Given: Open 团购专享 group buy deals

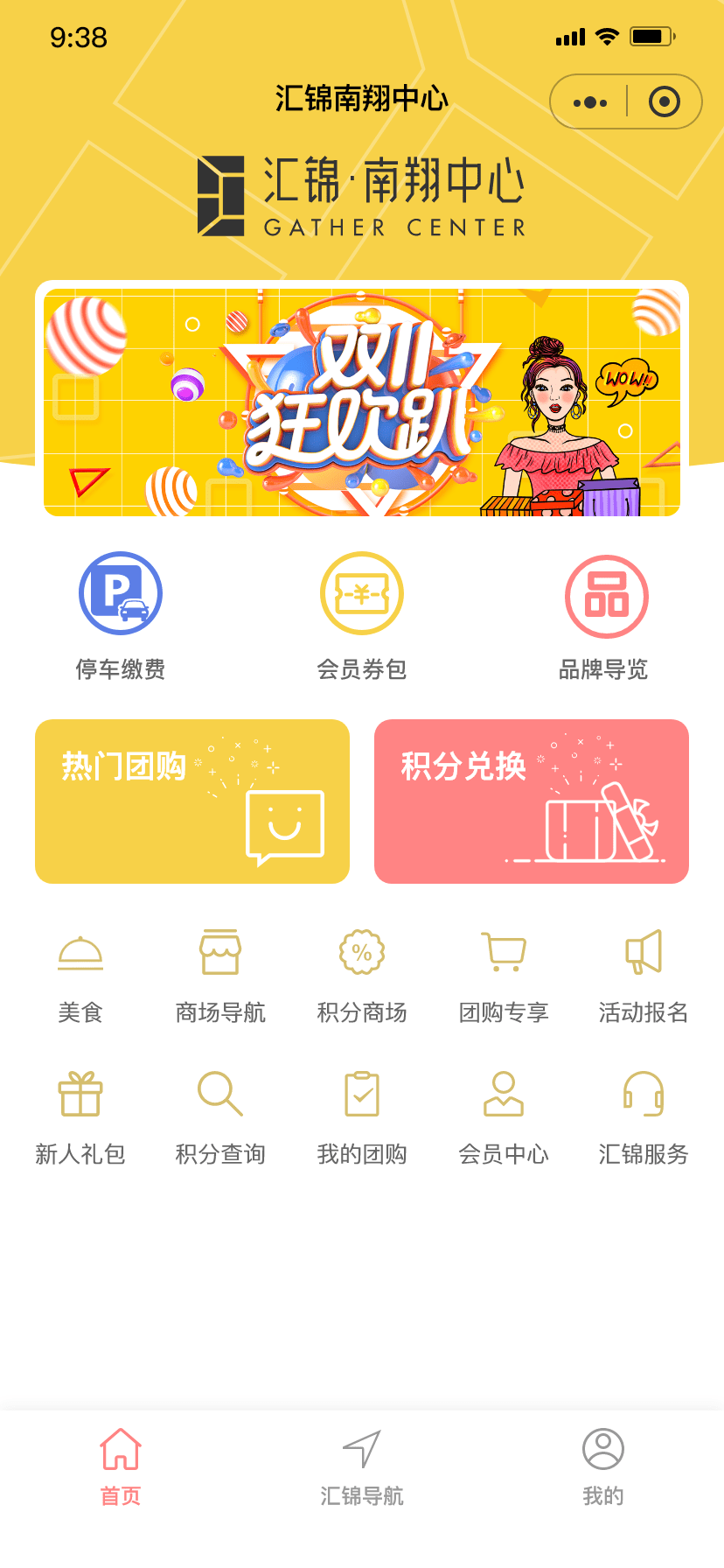Looking at the screenshot, I should pos(504,977).
